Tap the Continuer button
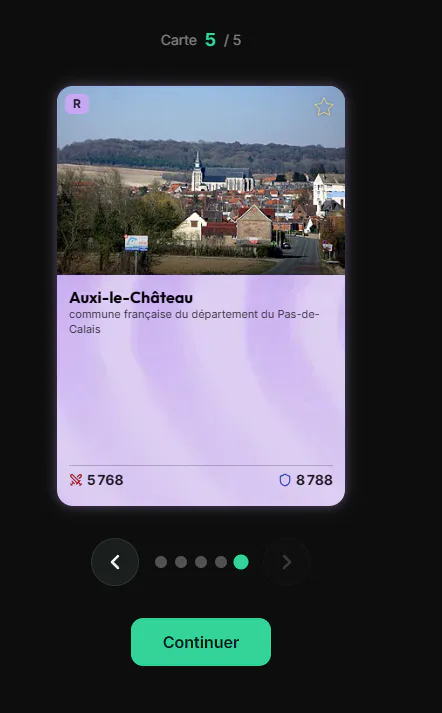The width and height of the screenshot is (442, 713). coord(201,642)
